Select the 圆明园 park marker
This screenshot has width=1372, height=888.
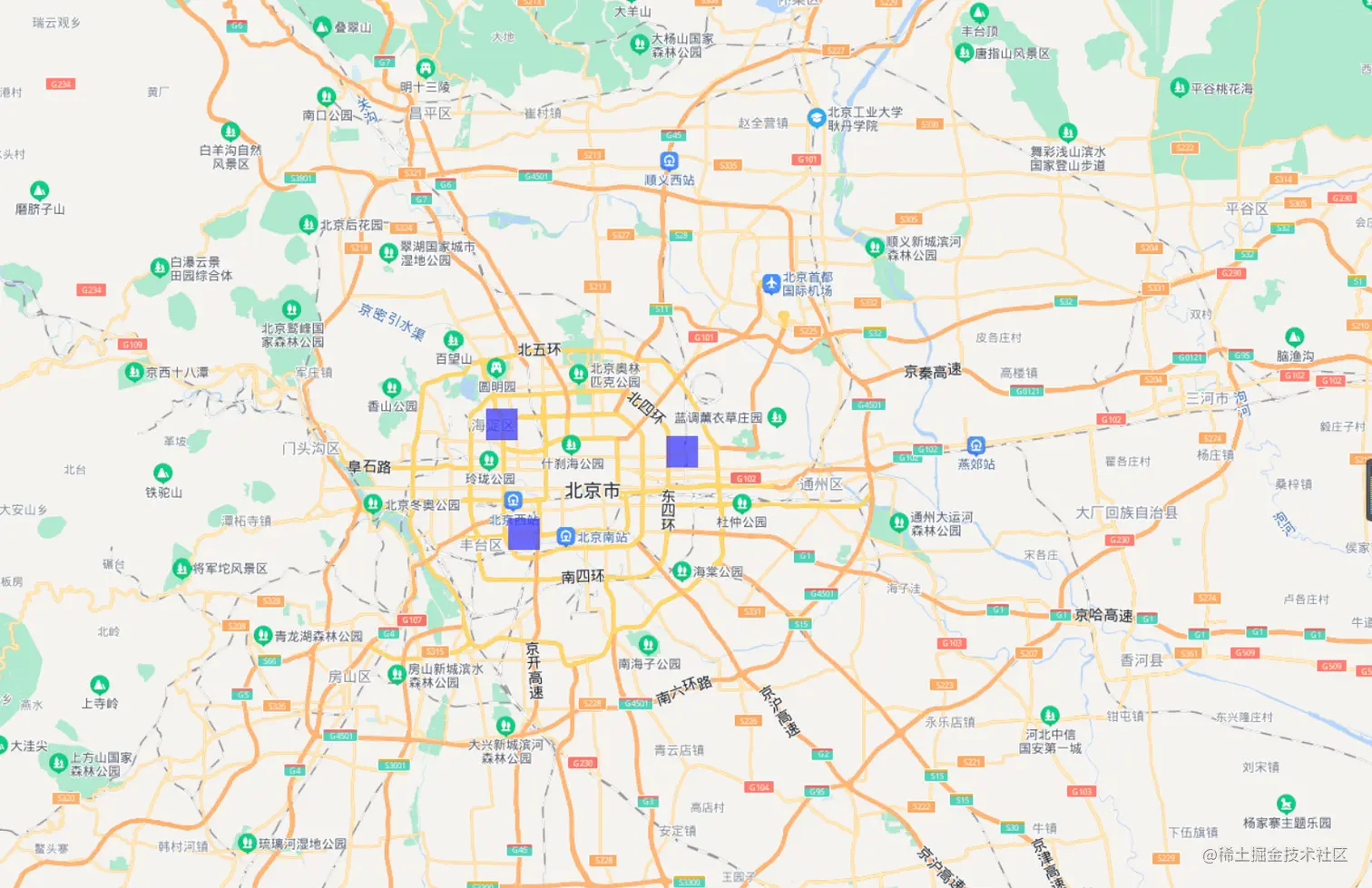[x=495, y=367]
